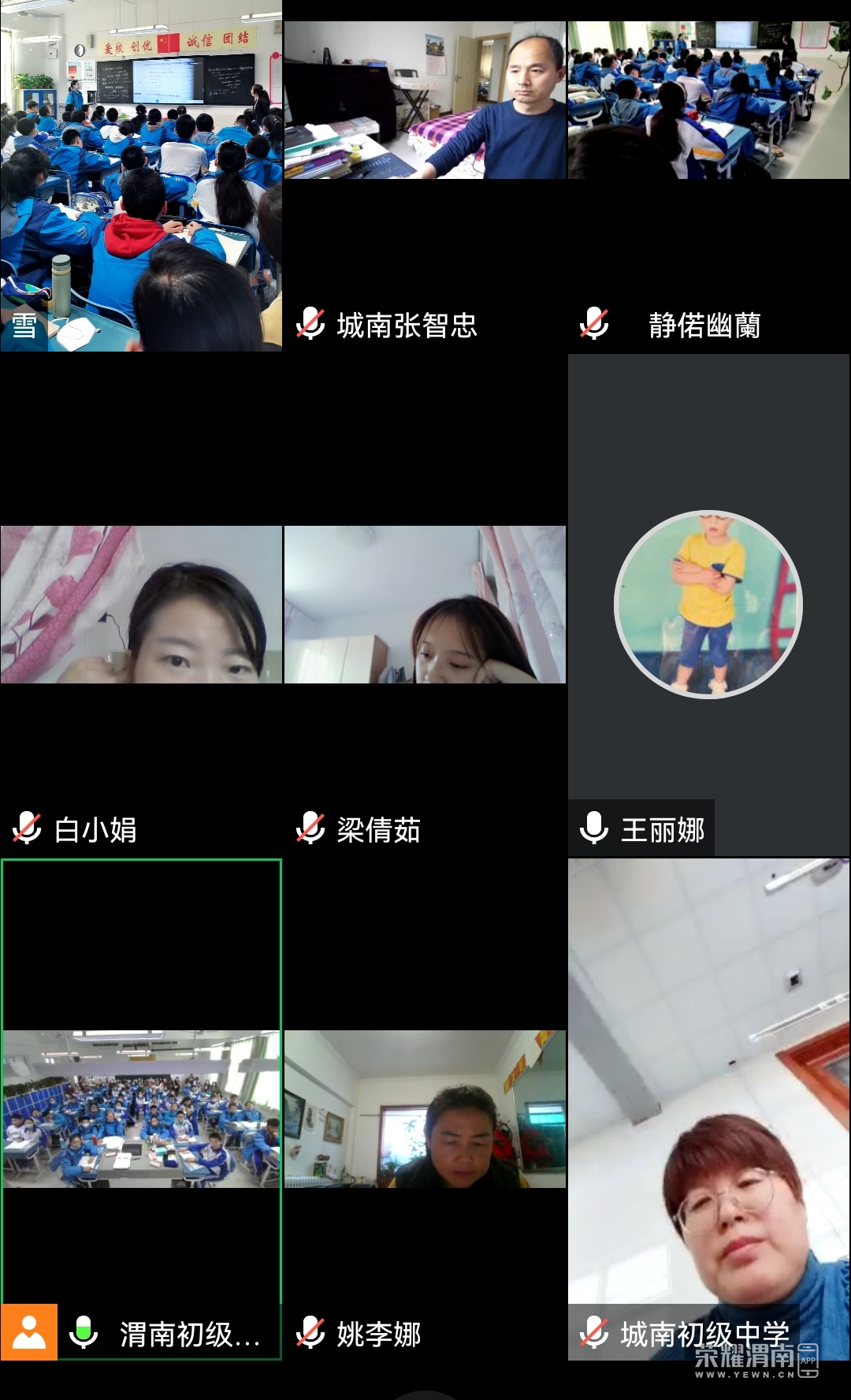Open 王丽娜's avatar tile
The height and width of the screenshot is (1400, 851).
[x=708, y=605]
